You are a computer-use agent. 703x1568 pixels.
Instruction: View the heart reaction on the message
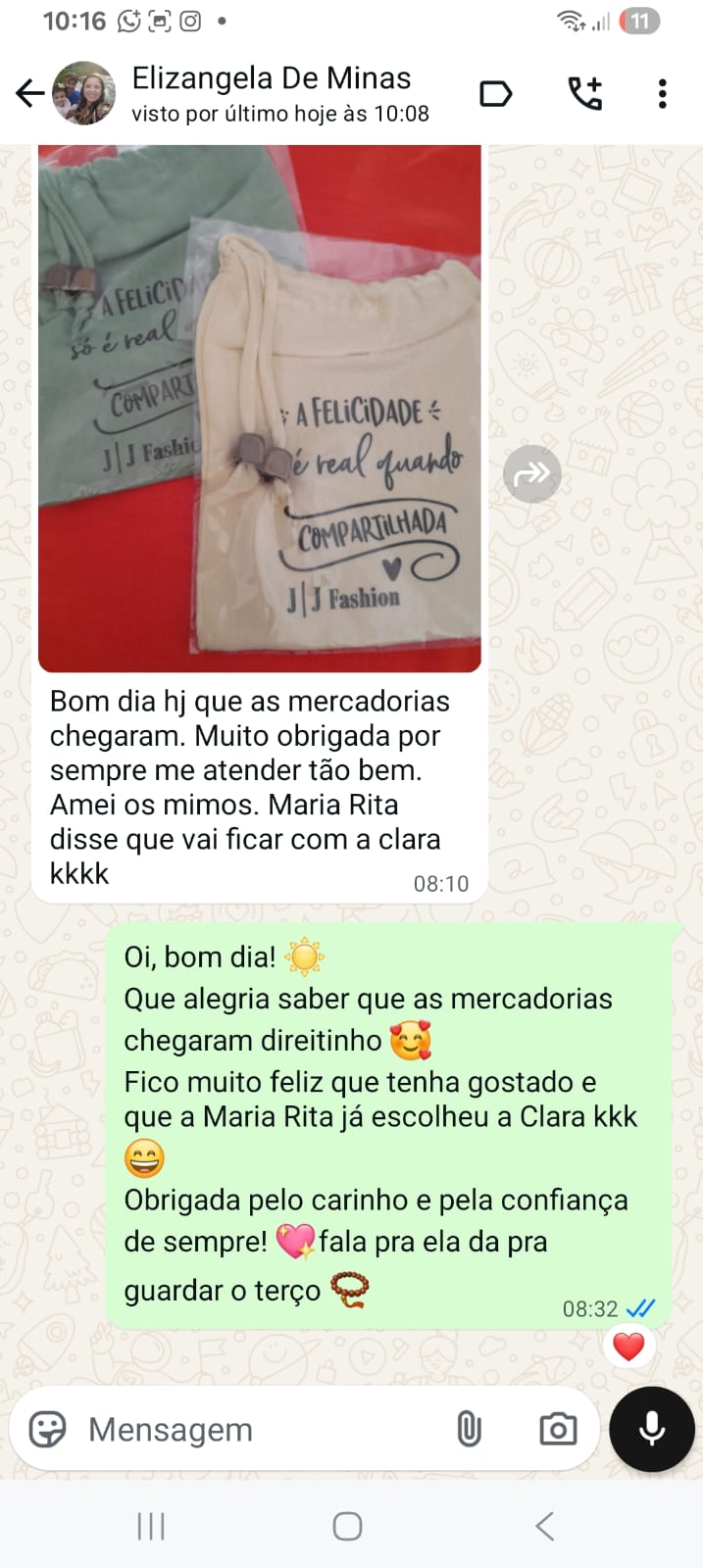coord(628,1346)
